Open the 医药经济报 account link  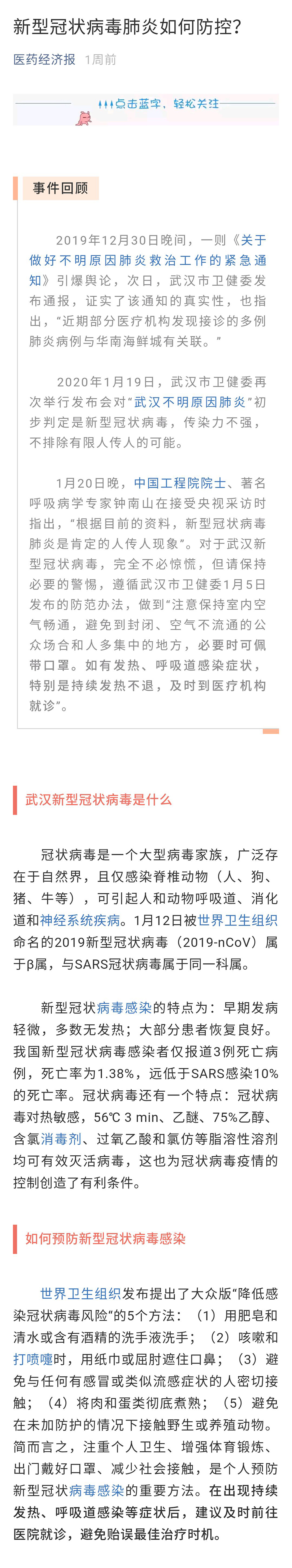click(44, 59)
